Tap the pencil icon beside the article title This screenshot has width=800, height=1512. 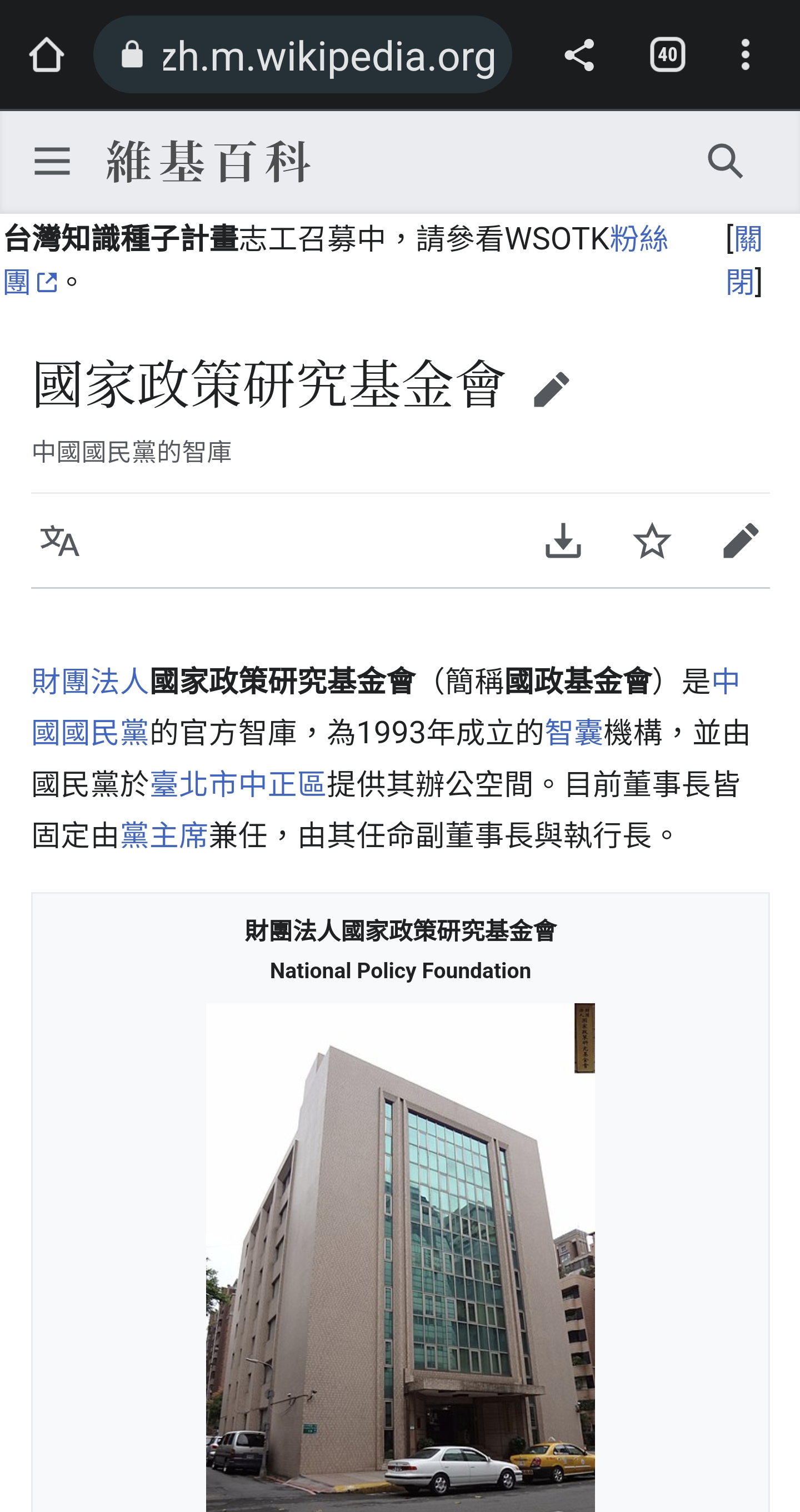[551, 389]
